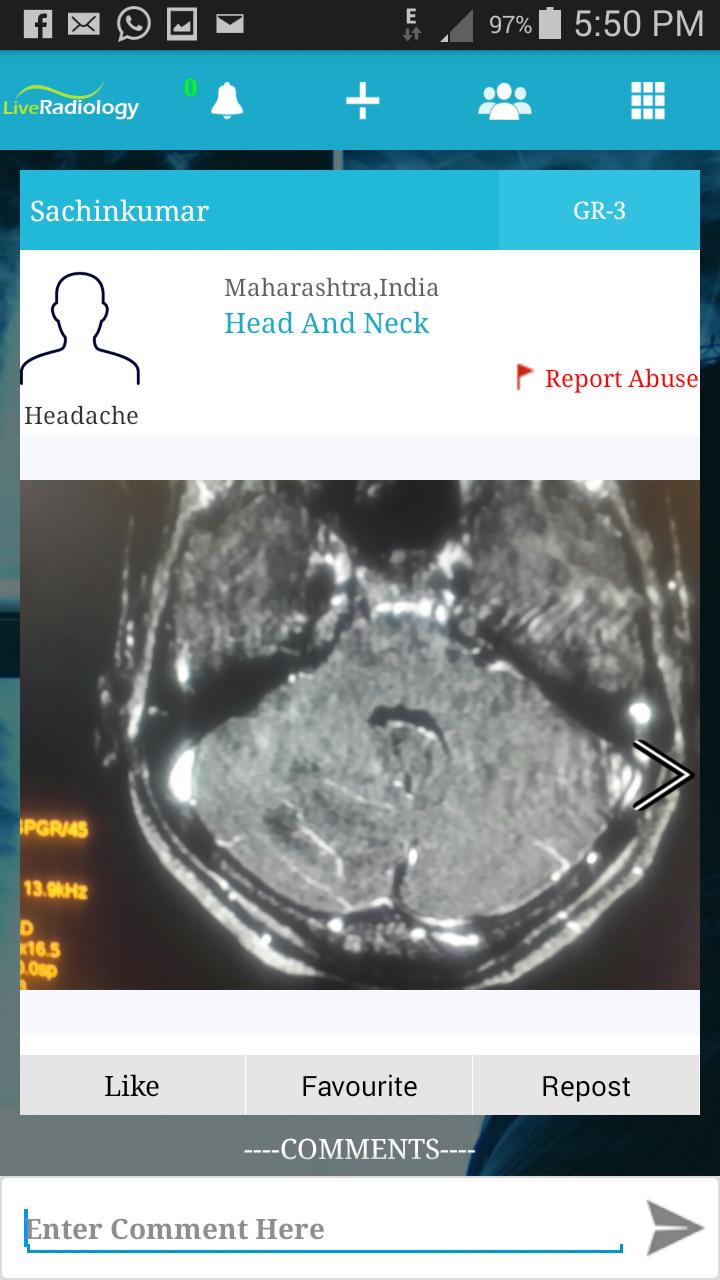Open the groups people icon
Screen dimensions: 720x1280
click(x=505, y=100)
